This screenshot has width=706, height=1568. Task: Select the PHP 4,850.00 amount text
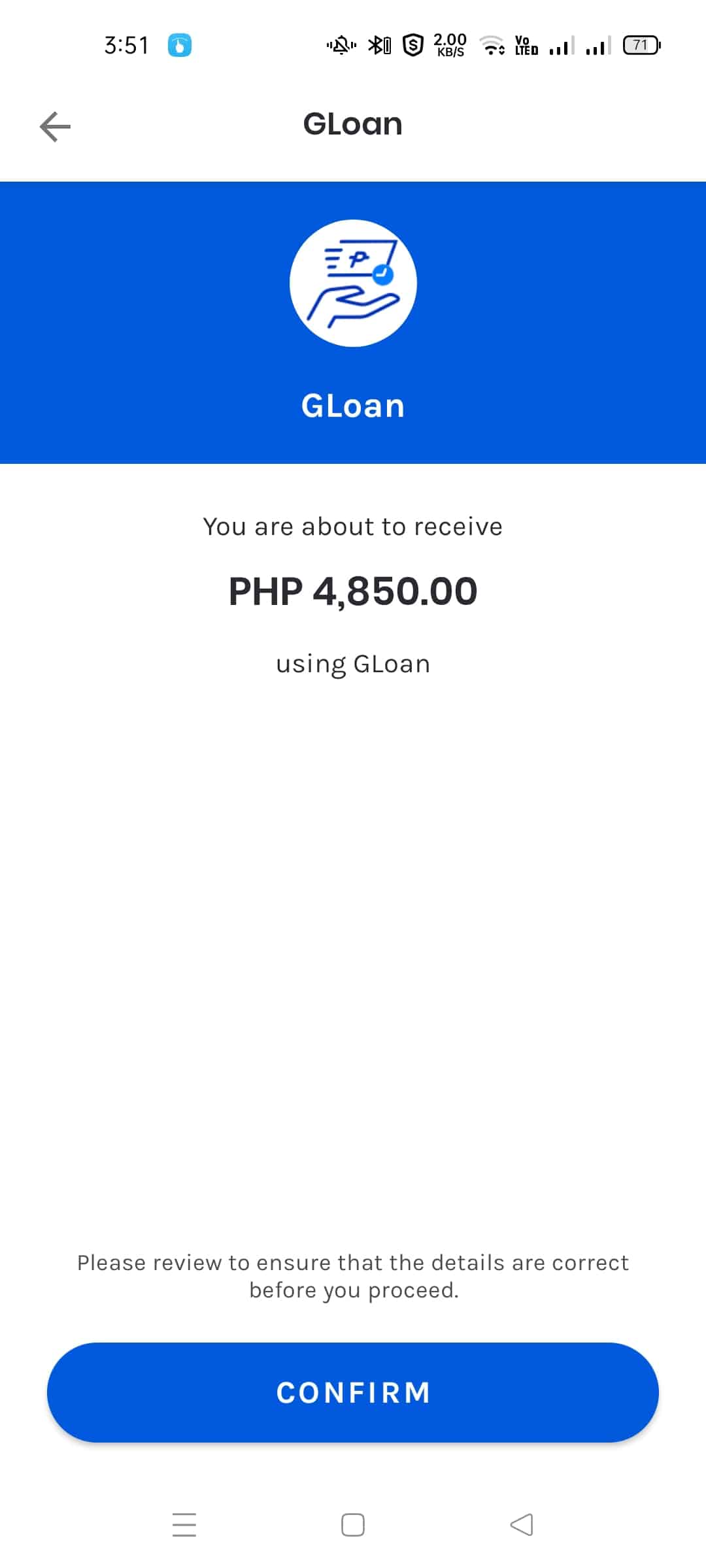tap(353, 591)
